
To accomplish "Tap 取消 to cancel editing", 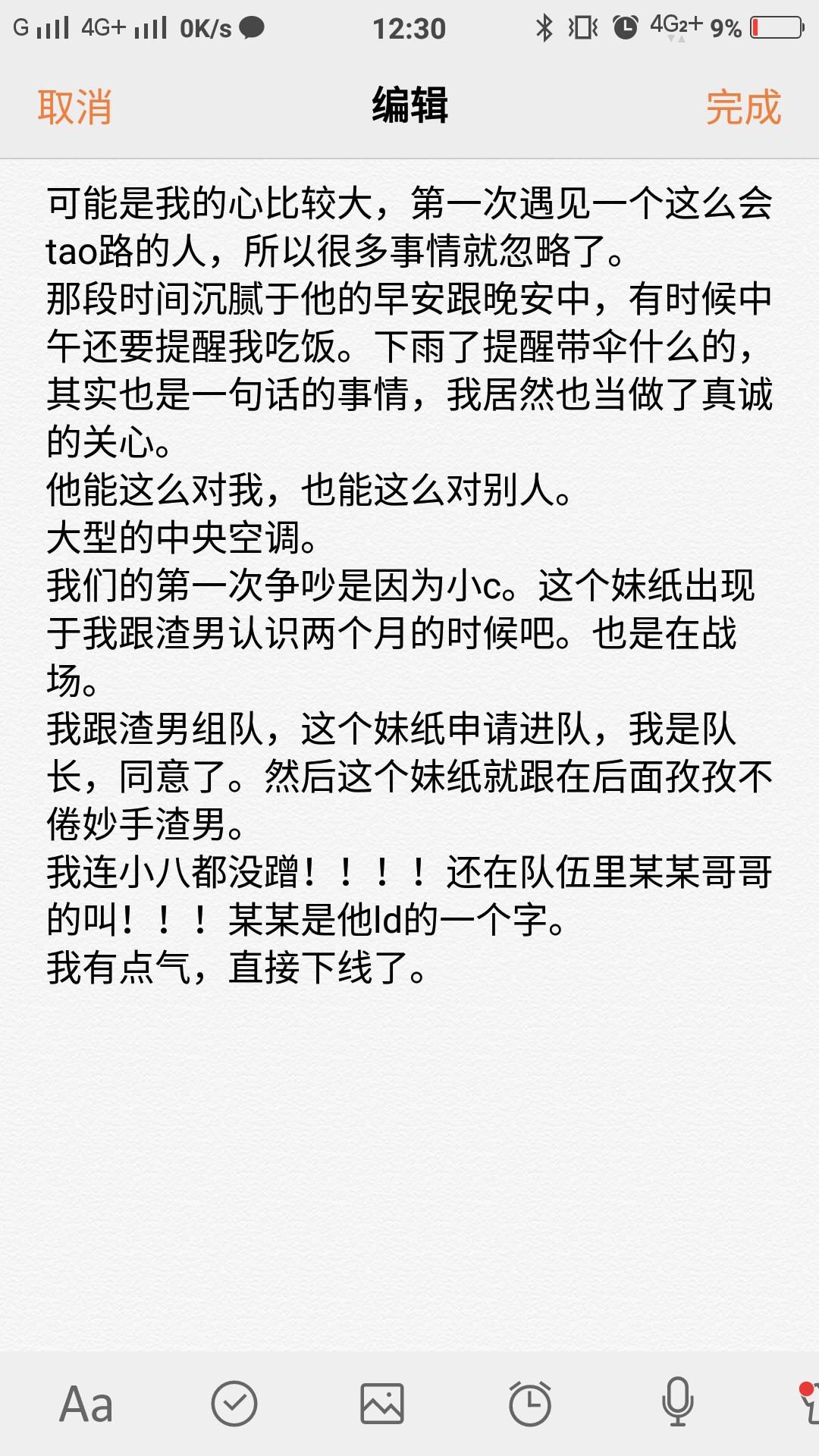I will 75,106.
